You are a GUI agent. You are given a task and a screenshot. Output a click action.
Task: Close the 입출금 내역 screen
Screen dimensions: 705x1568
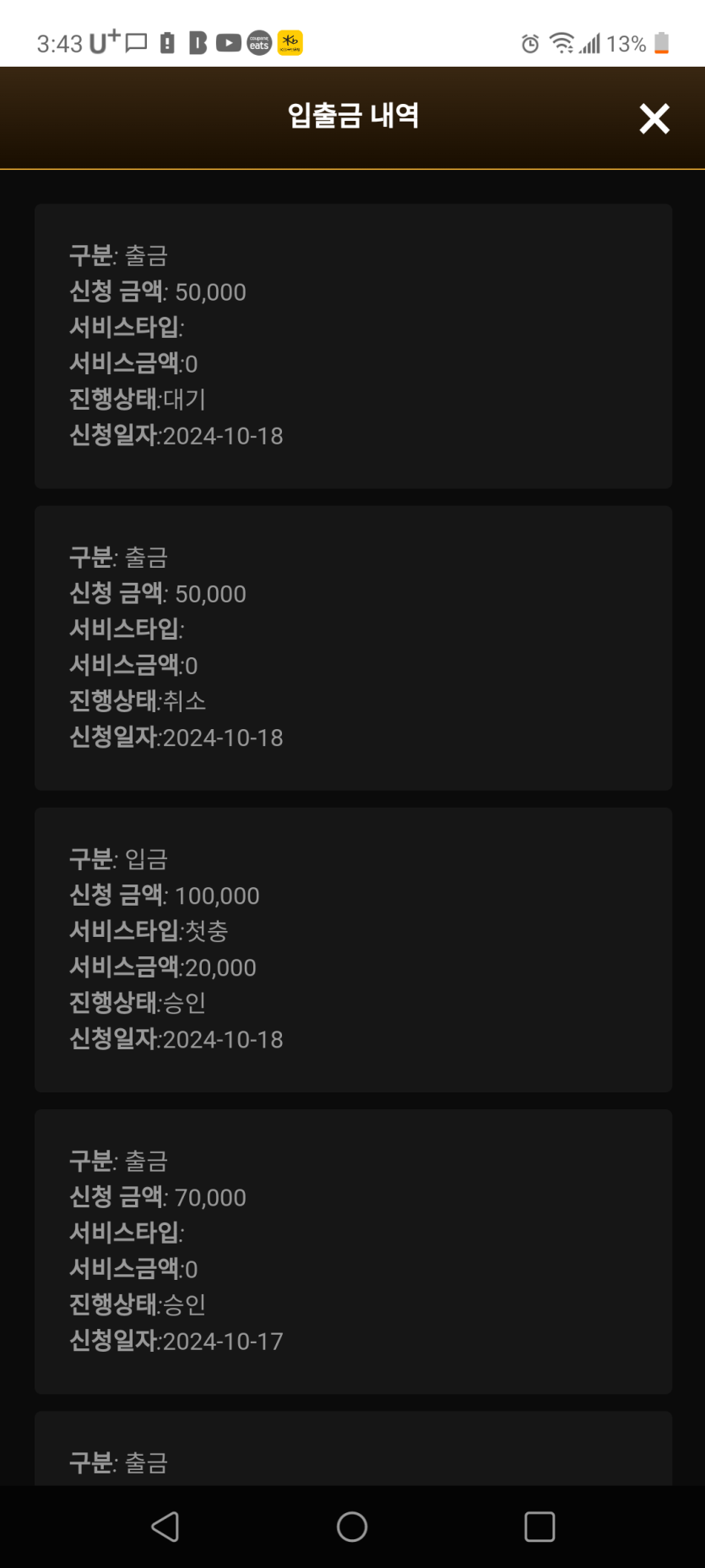point(654,118)
